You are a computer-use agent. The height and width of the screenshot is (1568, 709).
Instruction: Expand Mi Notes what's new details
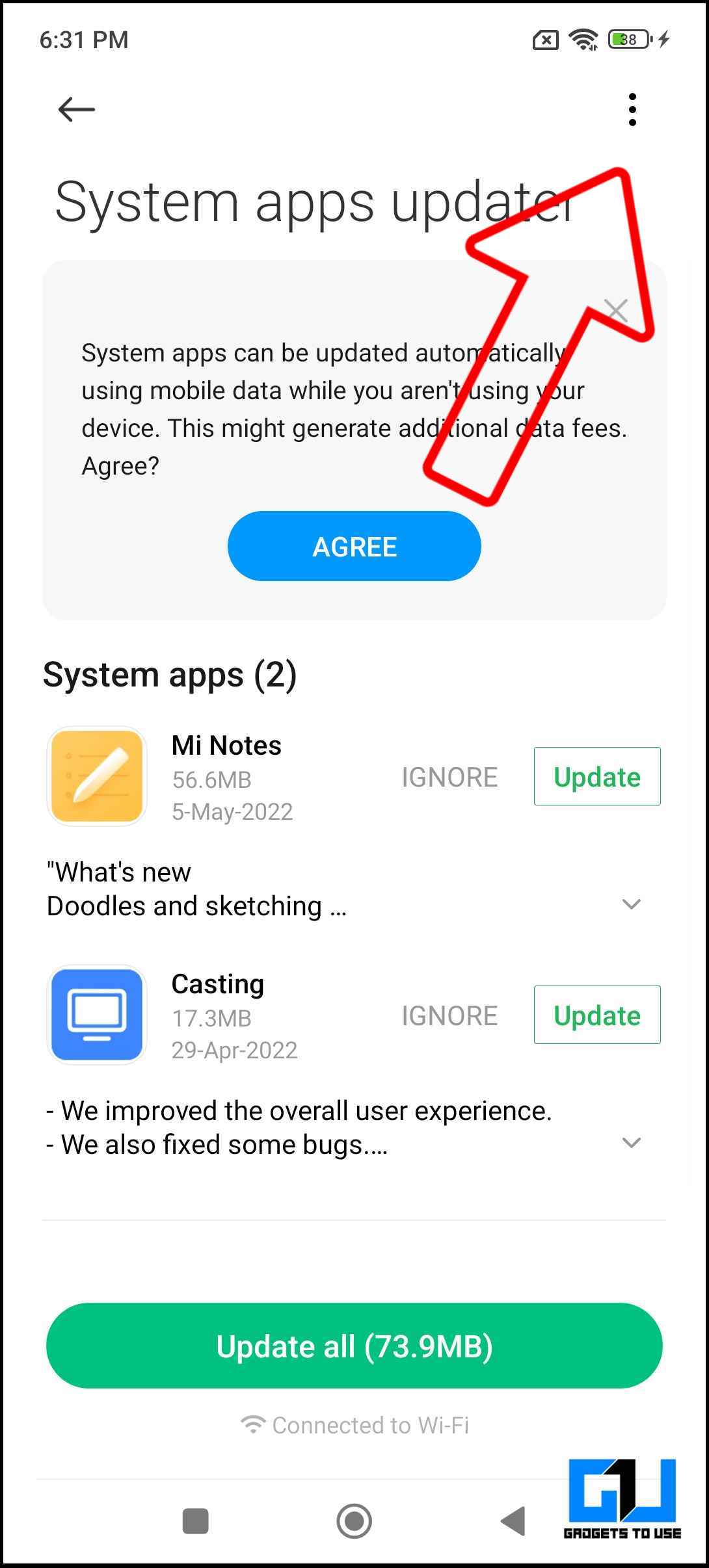coord(631,904)
